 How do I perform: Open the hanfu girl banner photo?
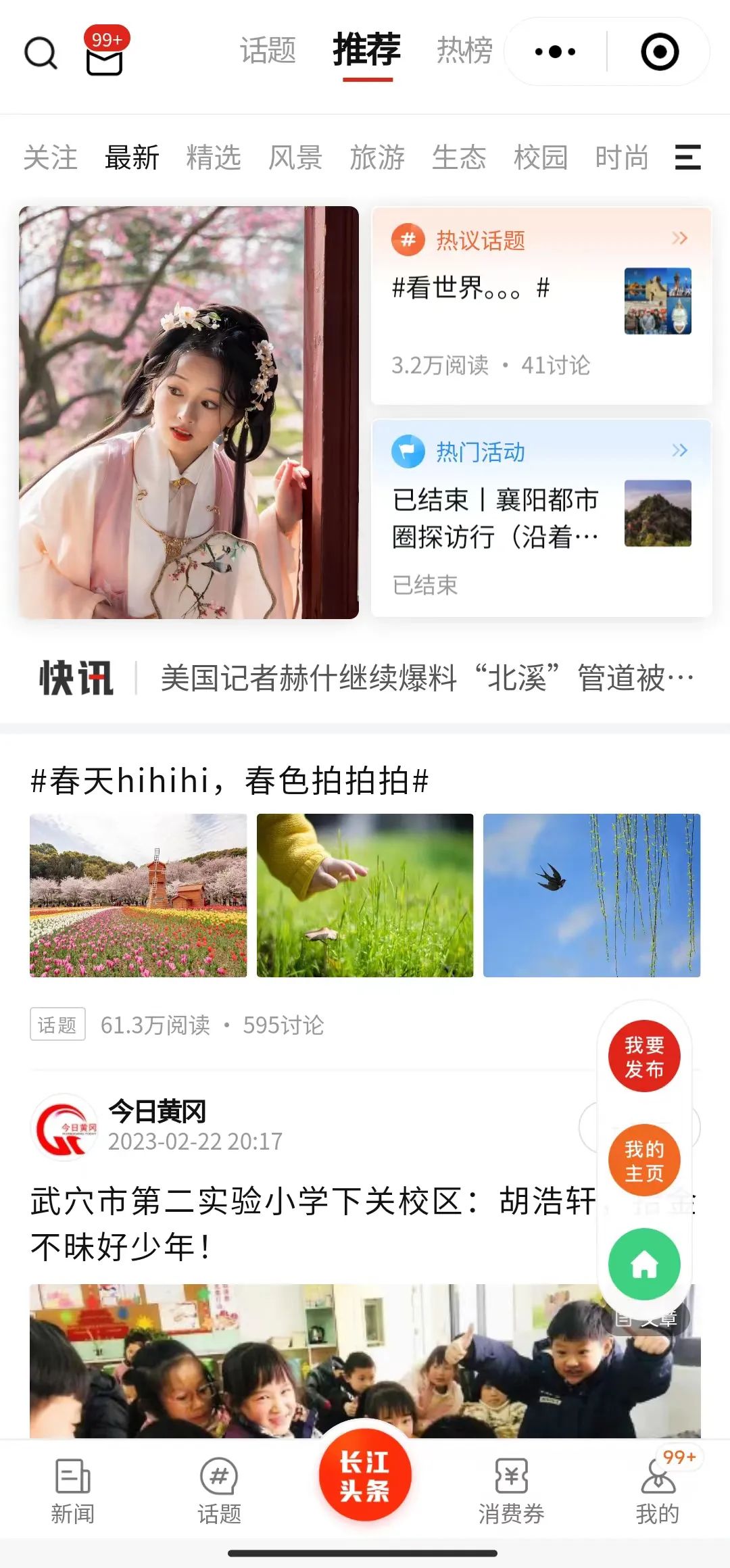point(189,412)
